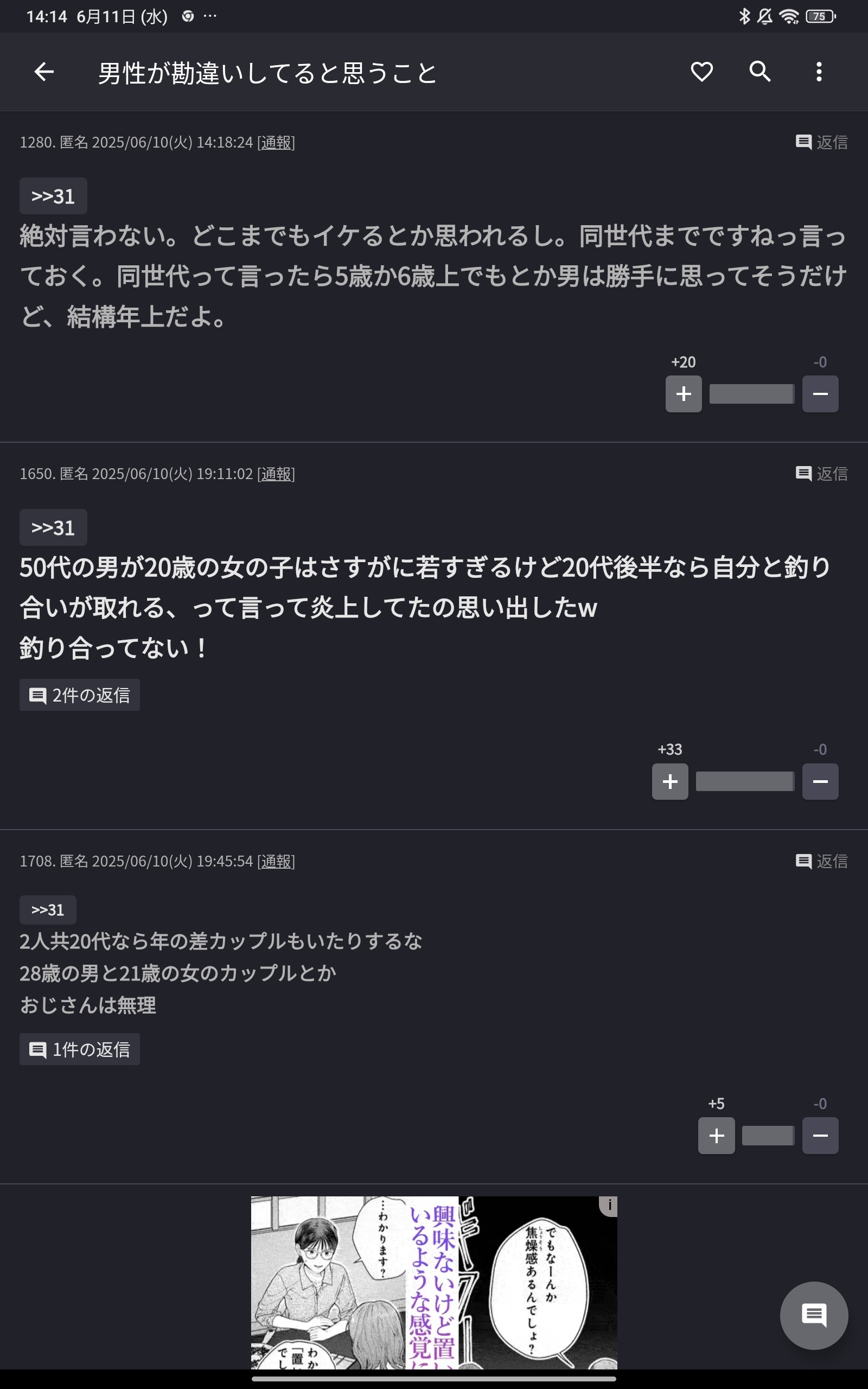Upvote comment 1280 with the plus button

click(683, 394)
